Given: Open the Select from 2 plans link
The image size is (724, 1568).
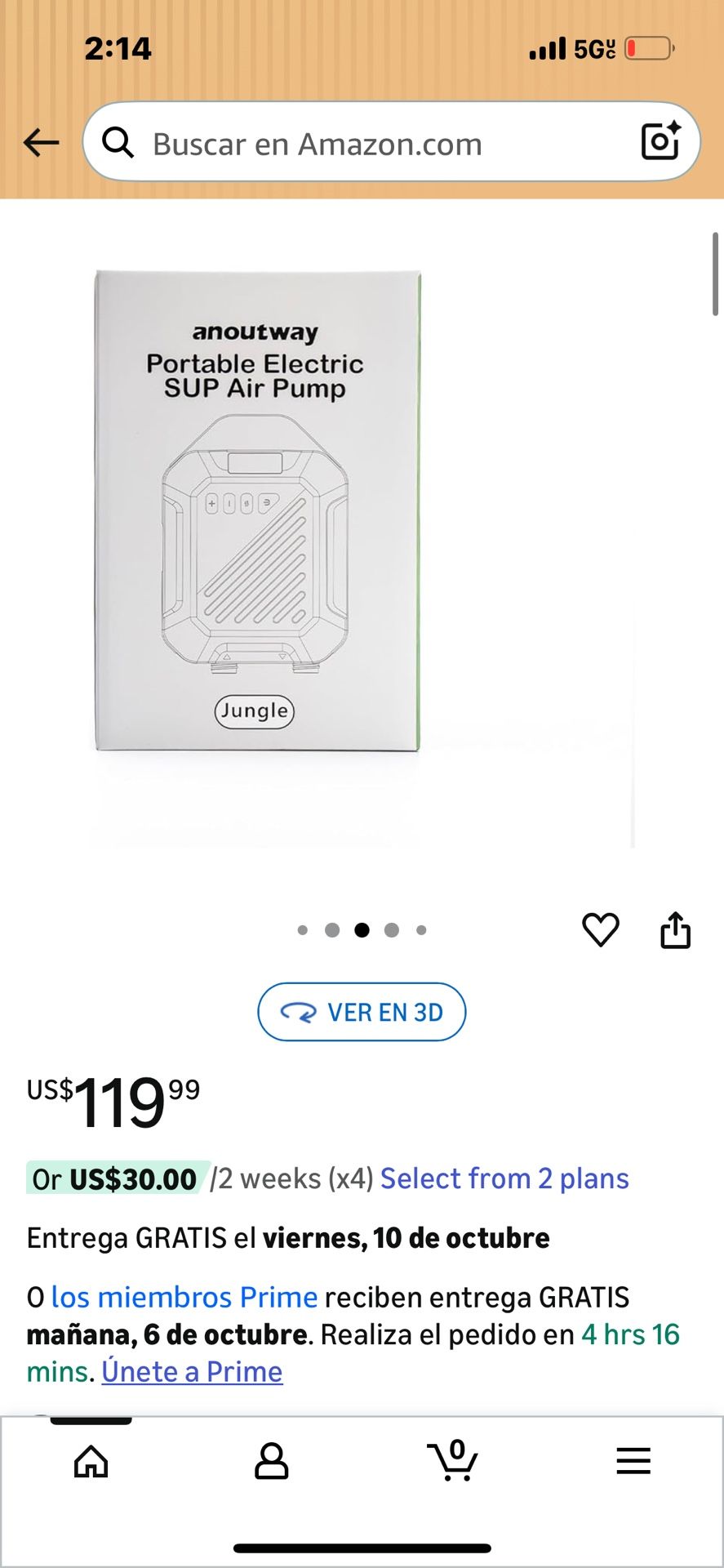Looking at the screenshot, I should (504, 1178).
